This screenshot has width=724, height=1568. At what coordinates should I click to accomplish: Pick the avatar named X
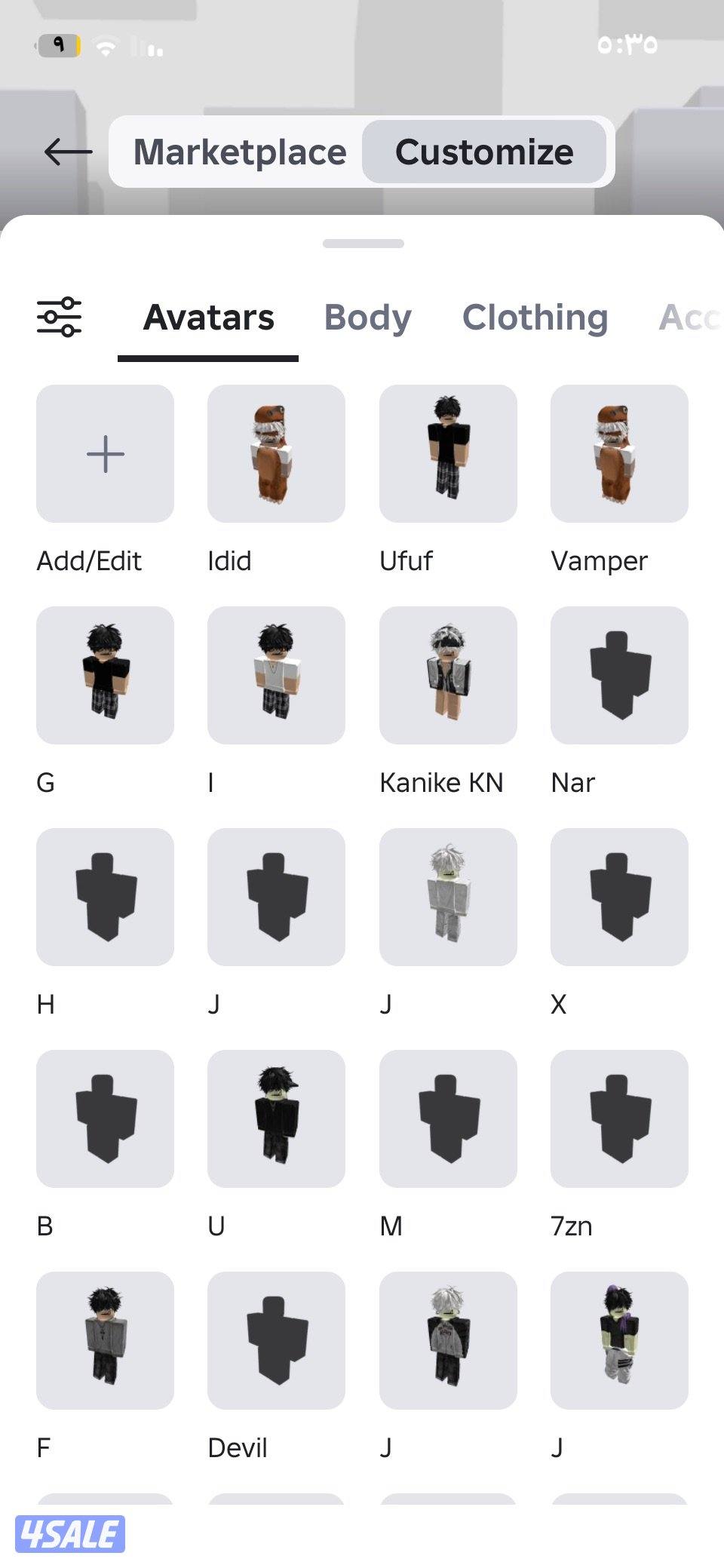click(x=619, y=897)
